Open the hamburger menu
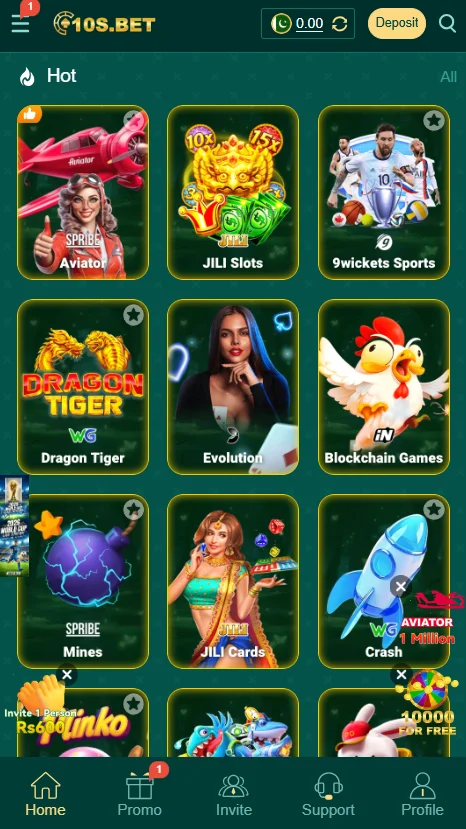 click(x=21, y=24)
